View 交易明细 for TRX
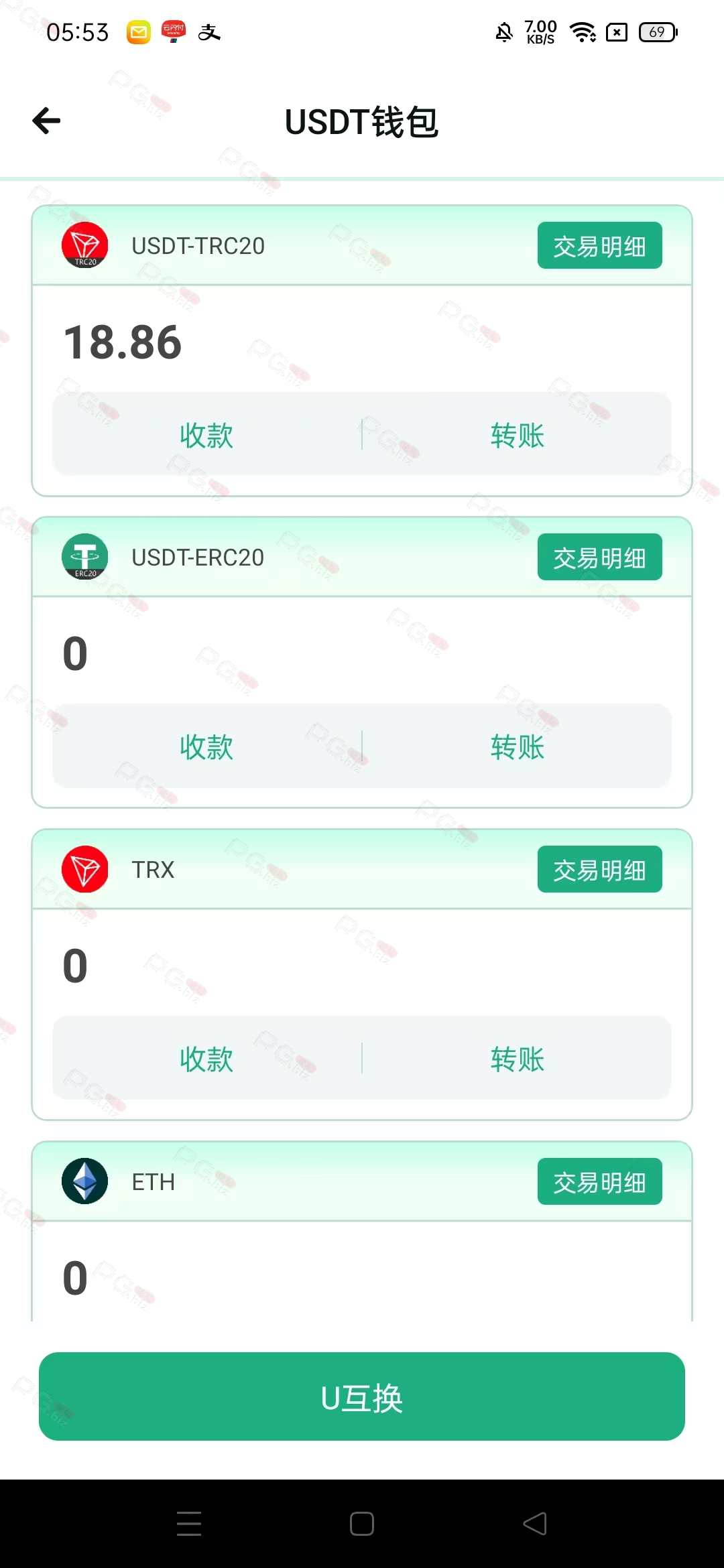Viewport: 724px width, 1568px height. coord(599,869)
